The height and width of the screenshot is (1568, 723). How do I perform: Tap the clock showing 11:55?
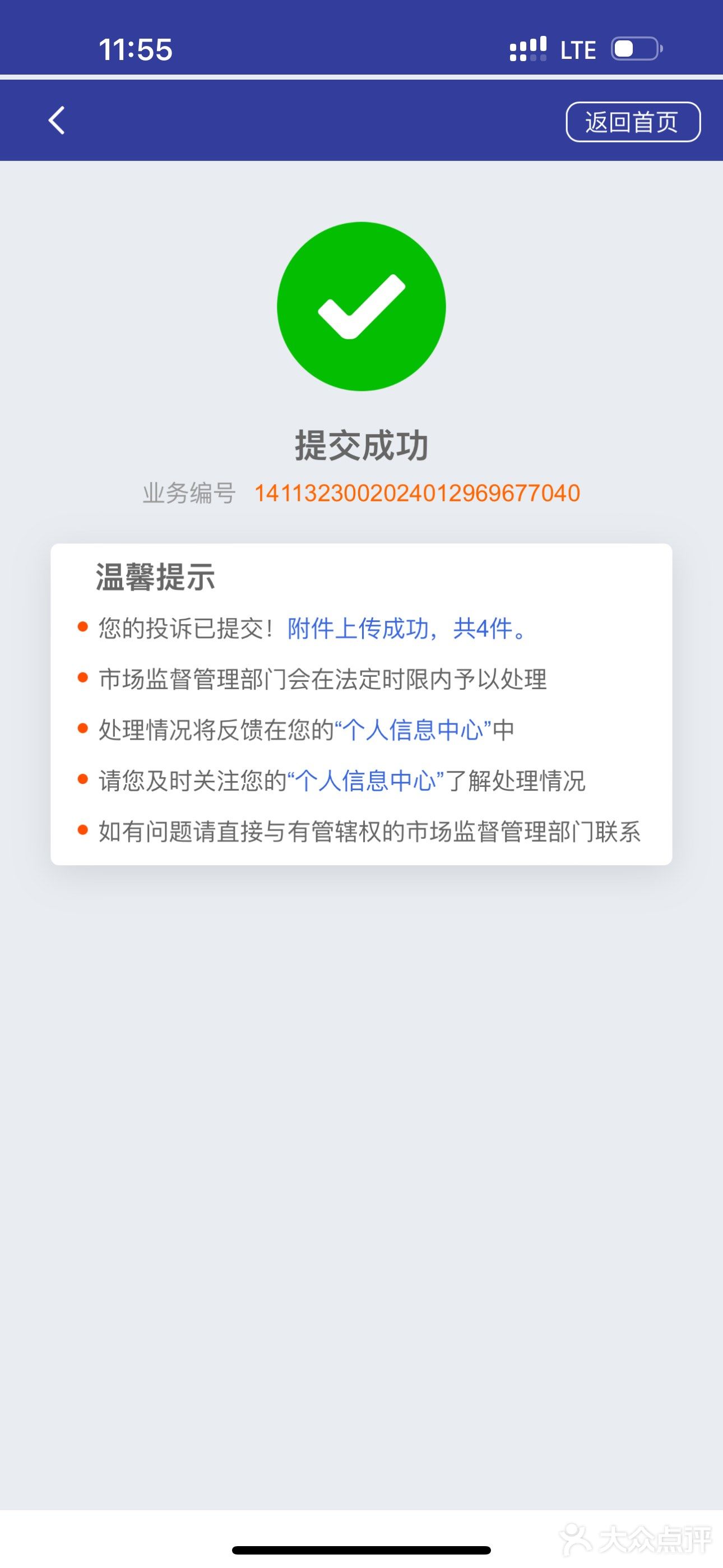(x=135, y=50)
